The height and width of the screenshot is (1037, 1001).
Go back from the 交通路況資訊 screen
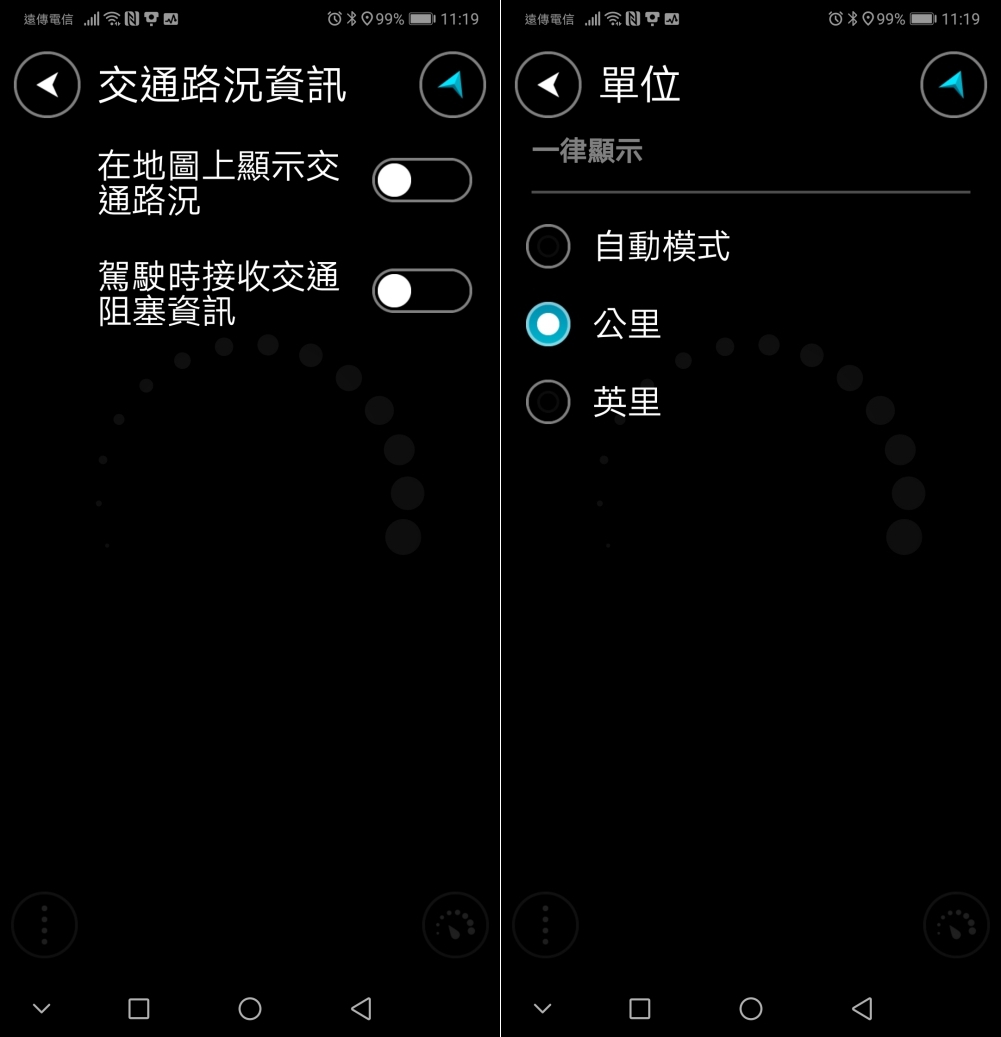pyautogui.click(x=47, y=85)
